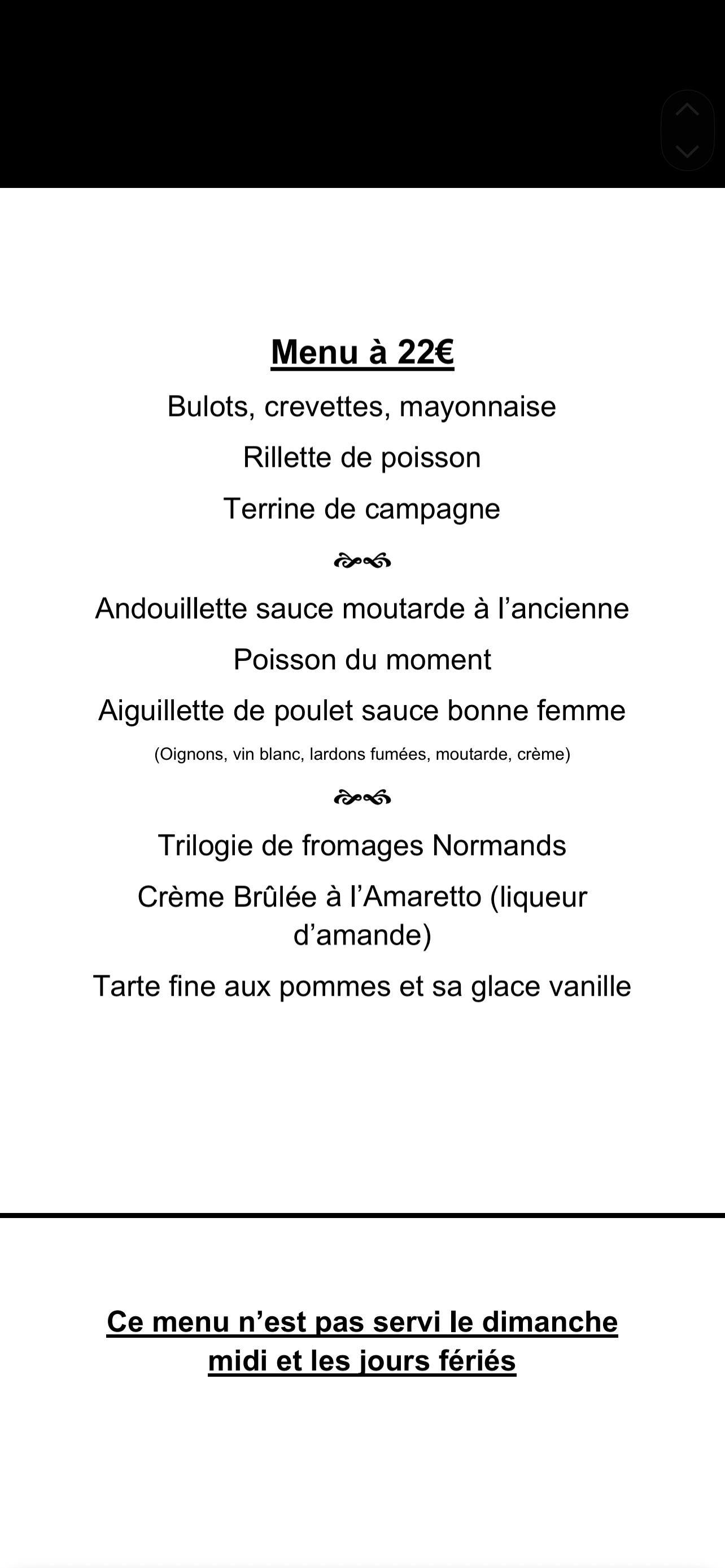The height and width of the screenshot is (1568, 725).
Task: Jump to next page with down chevron
Action: point(687,150)
